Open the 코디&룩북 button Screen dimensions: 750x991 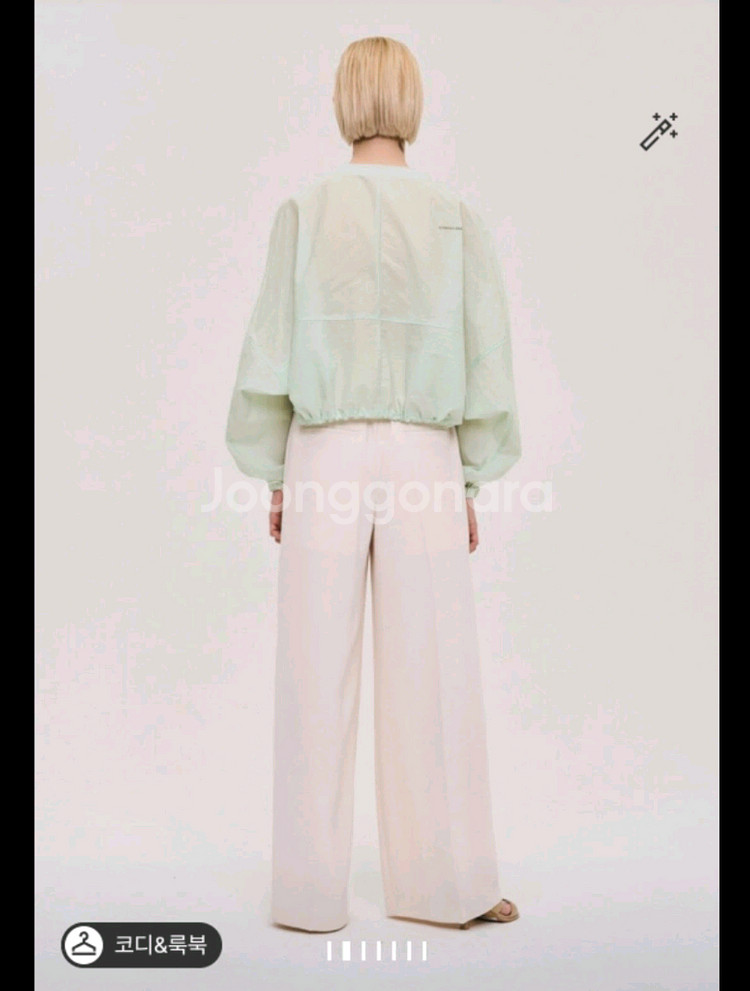point(142,945)
